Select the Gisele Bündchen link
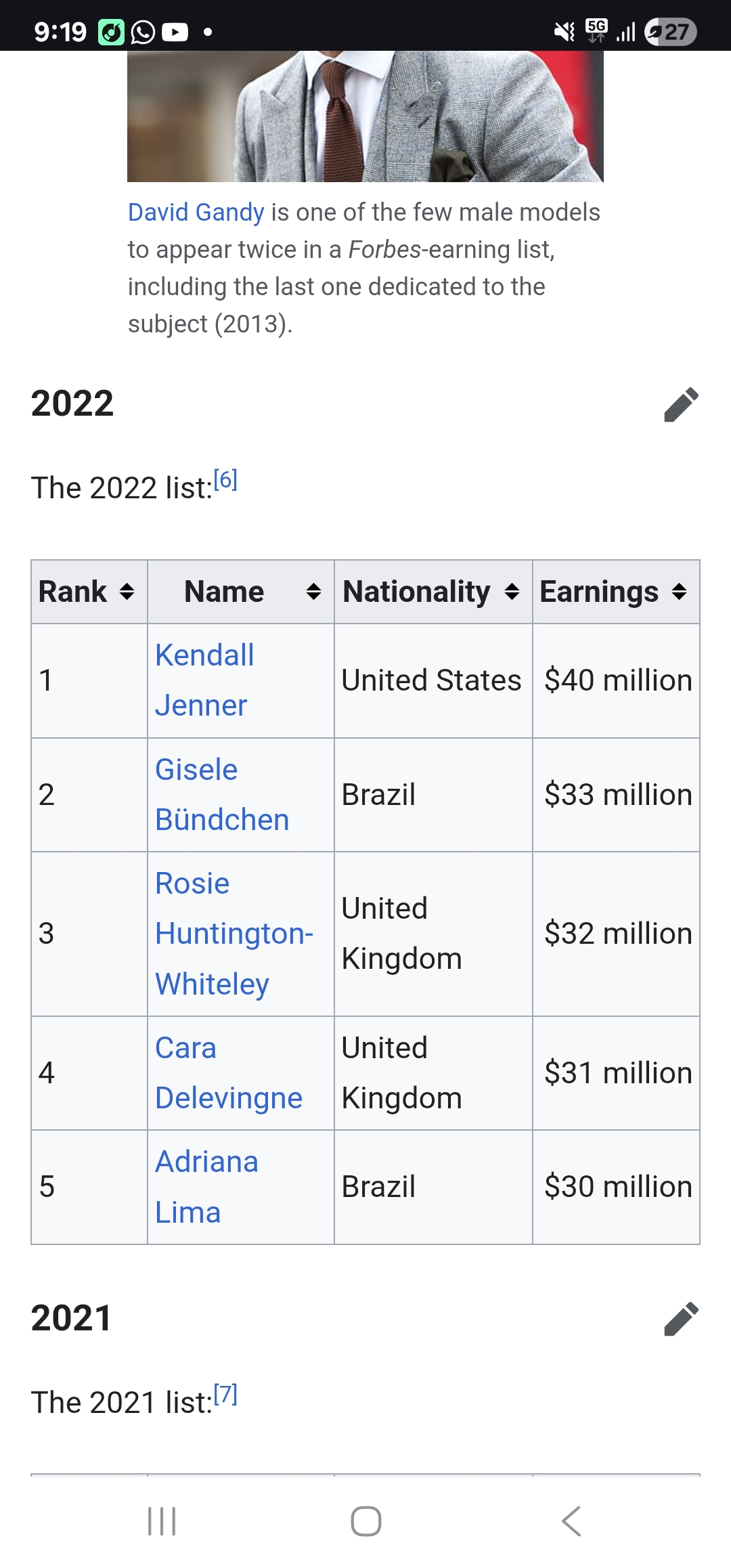Viewport: 731px width, 1568px height. (x=203, y=793)
